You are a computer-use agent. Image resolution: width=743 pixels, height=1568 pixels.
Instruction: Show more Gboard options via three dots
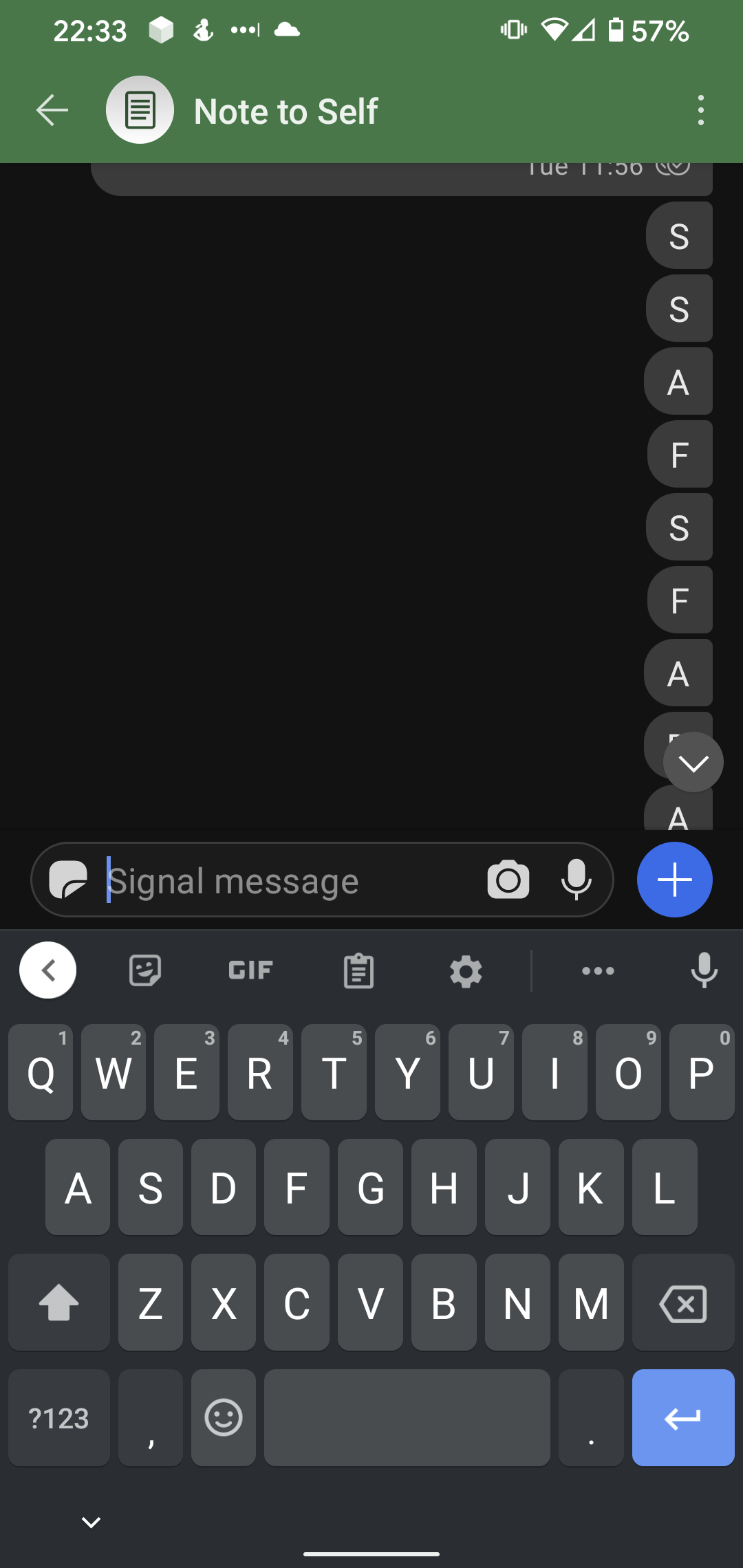pos(598,971)
